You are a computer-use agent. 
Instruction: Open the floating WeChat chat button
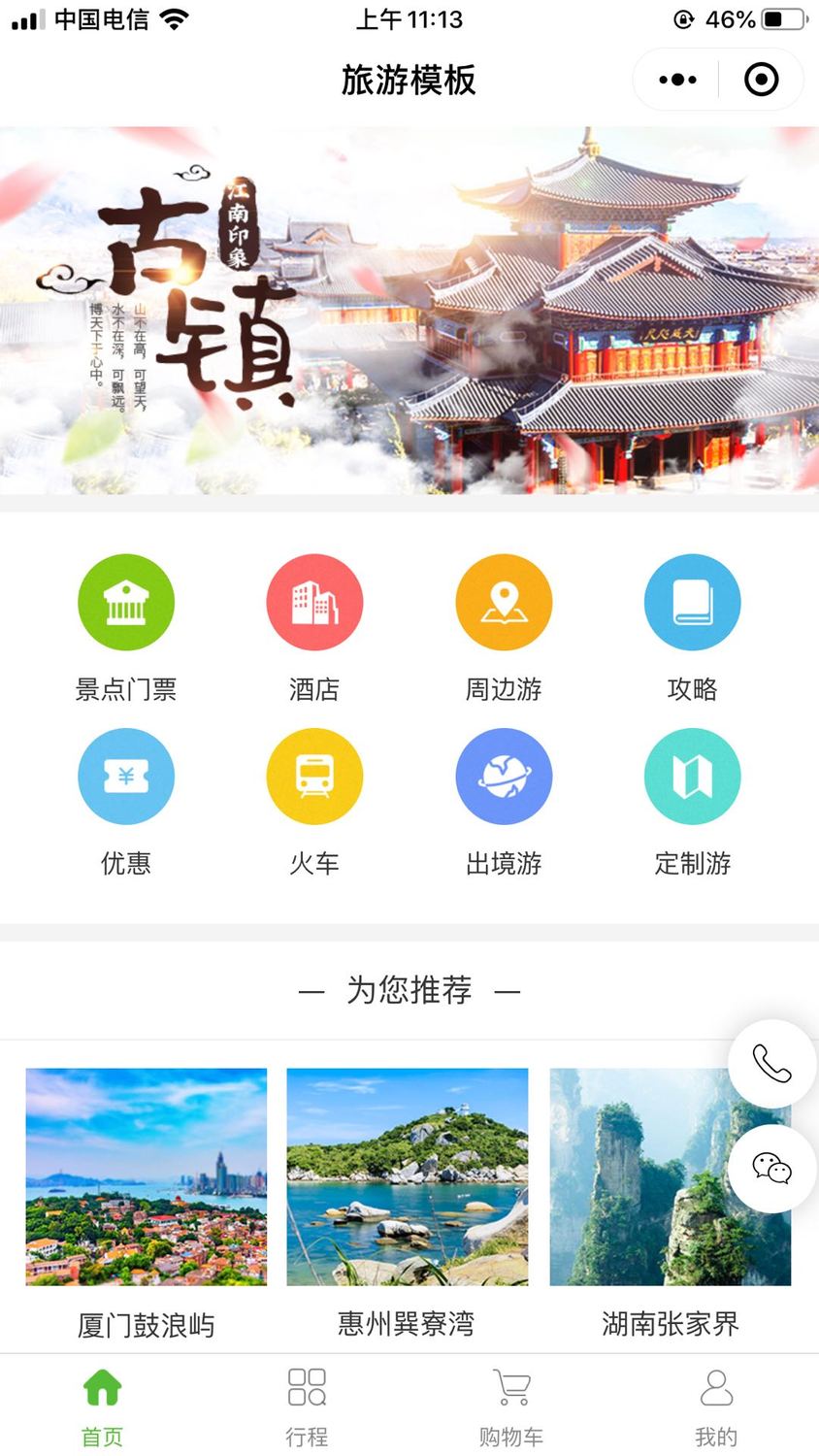click(772, 1168)
